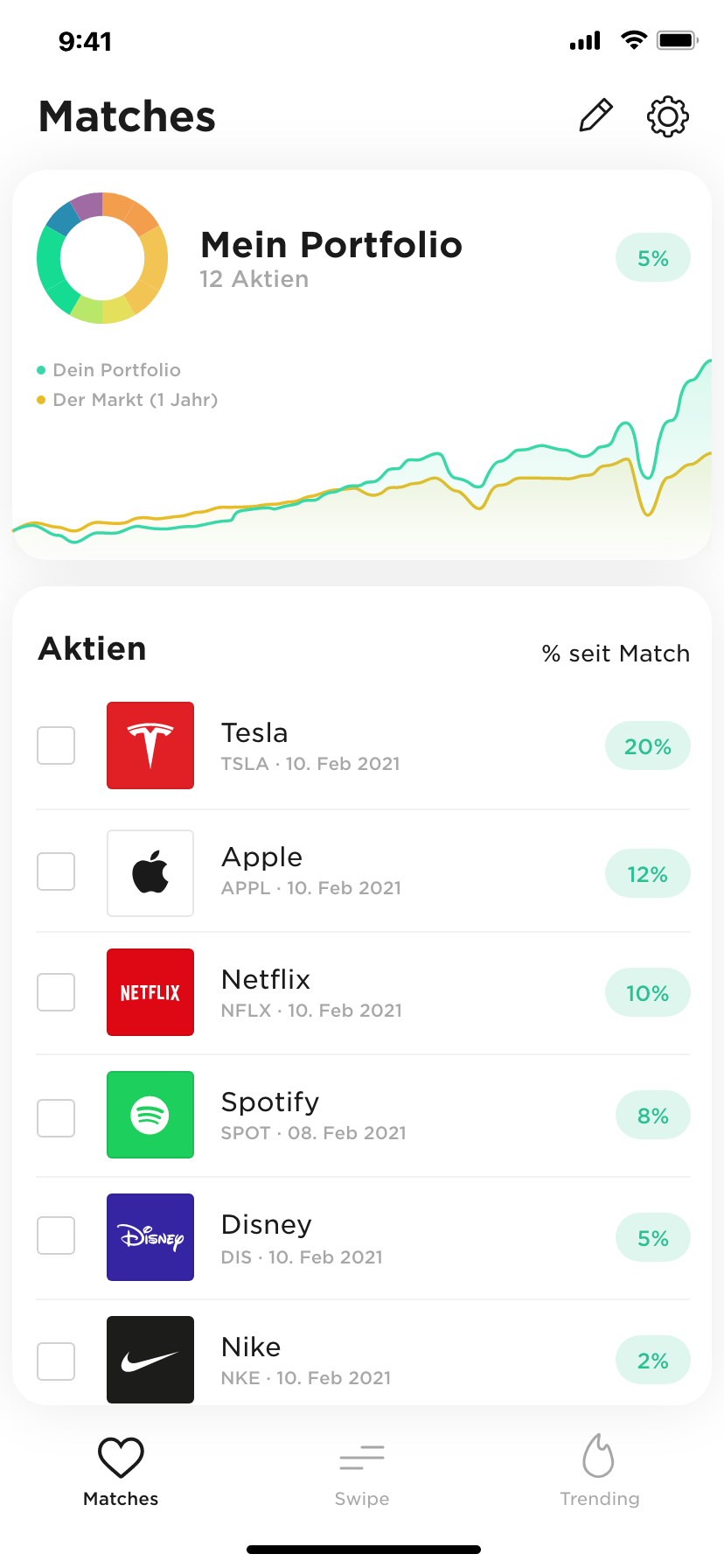
Task: Click the Nike swoosh logo icon
Action: (150, 1359)
